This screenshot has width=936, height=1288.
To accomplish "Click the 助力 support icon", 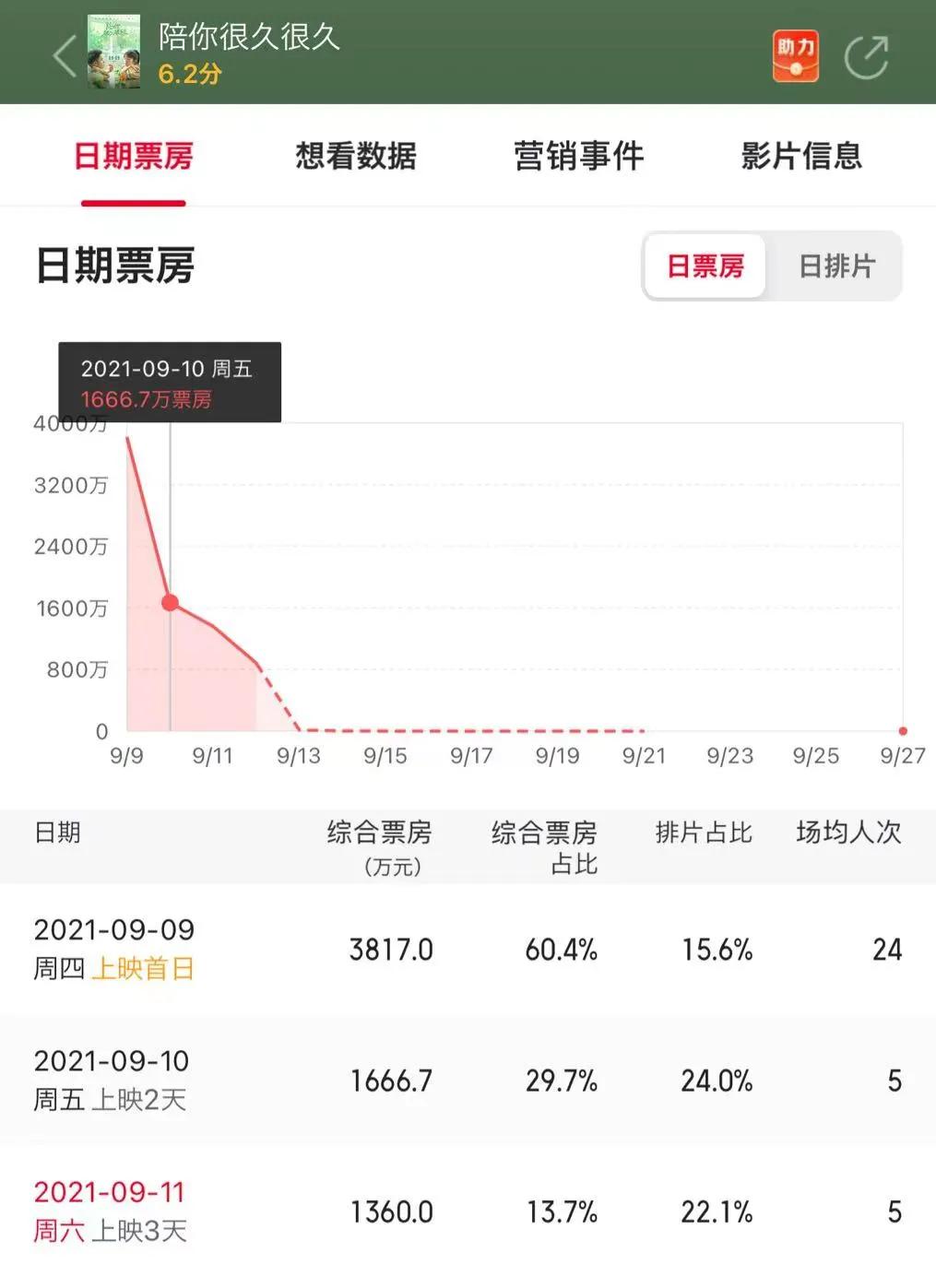I will click(795, 55).
